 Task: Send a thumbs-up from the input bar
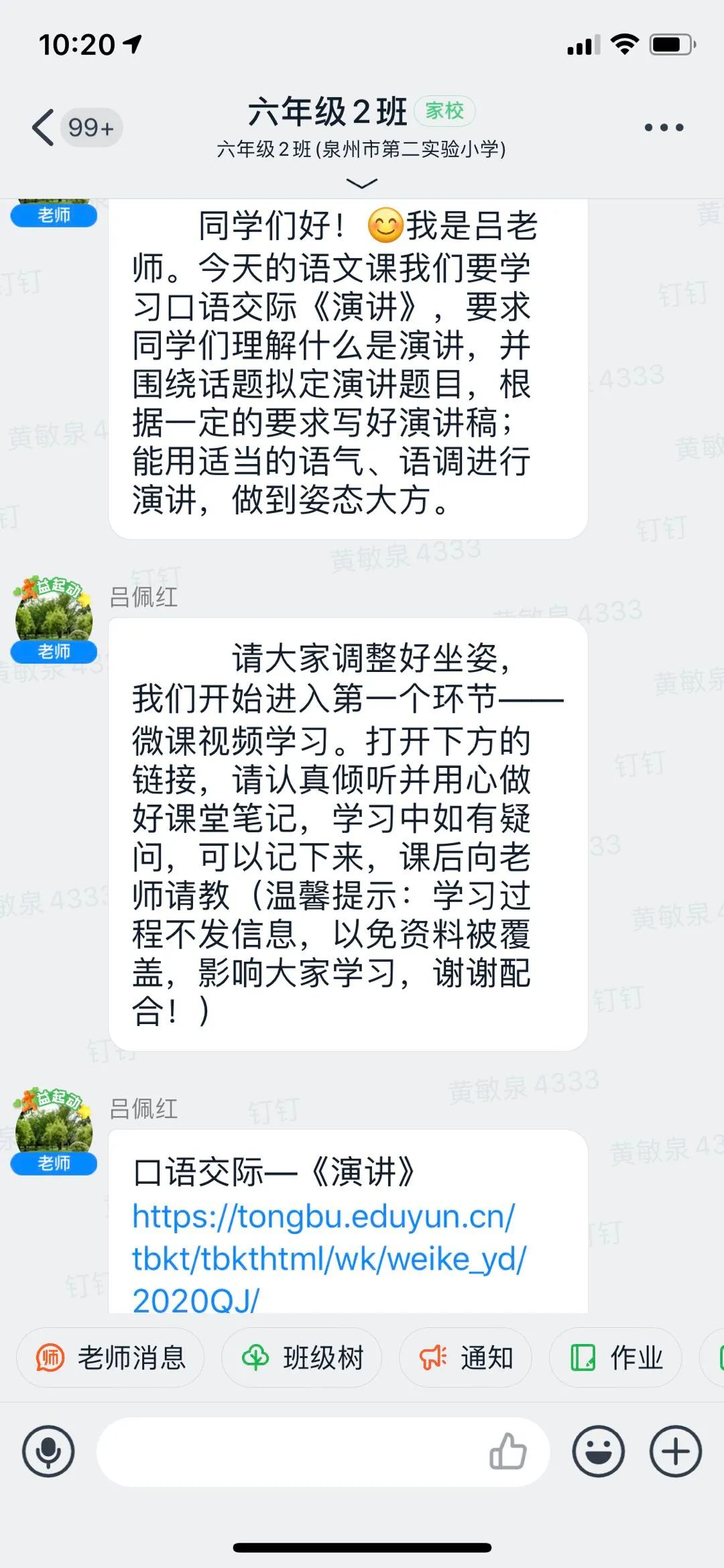coord(507,1451)
